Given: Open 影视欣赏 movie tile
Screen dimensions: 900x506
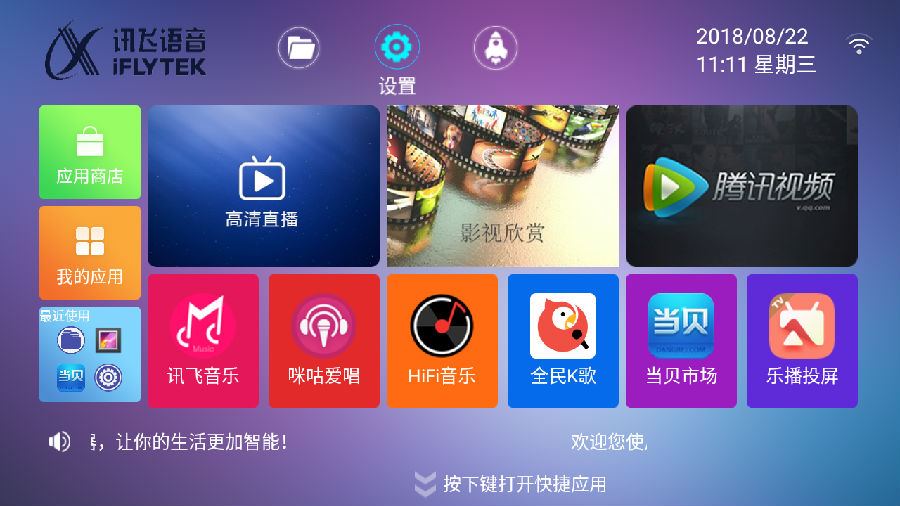Looking at the screenshot, I should (x=503, y=186).
